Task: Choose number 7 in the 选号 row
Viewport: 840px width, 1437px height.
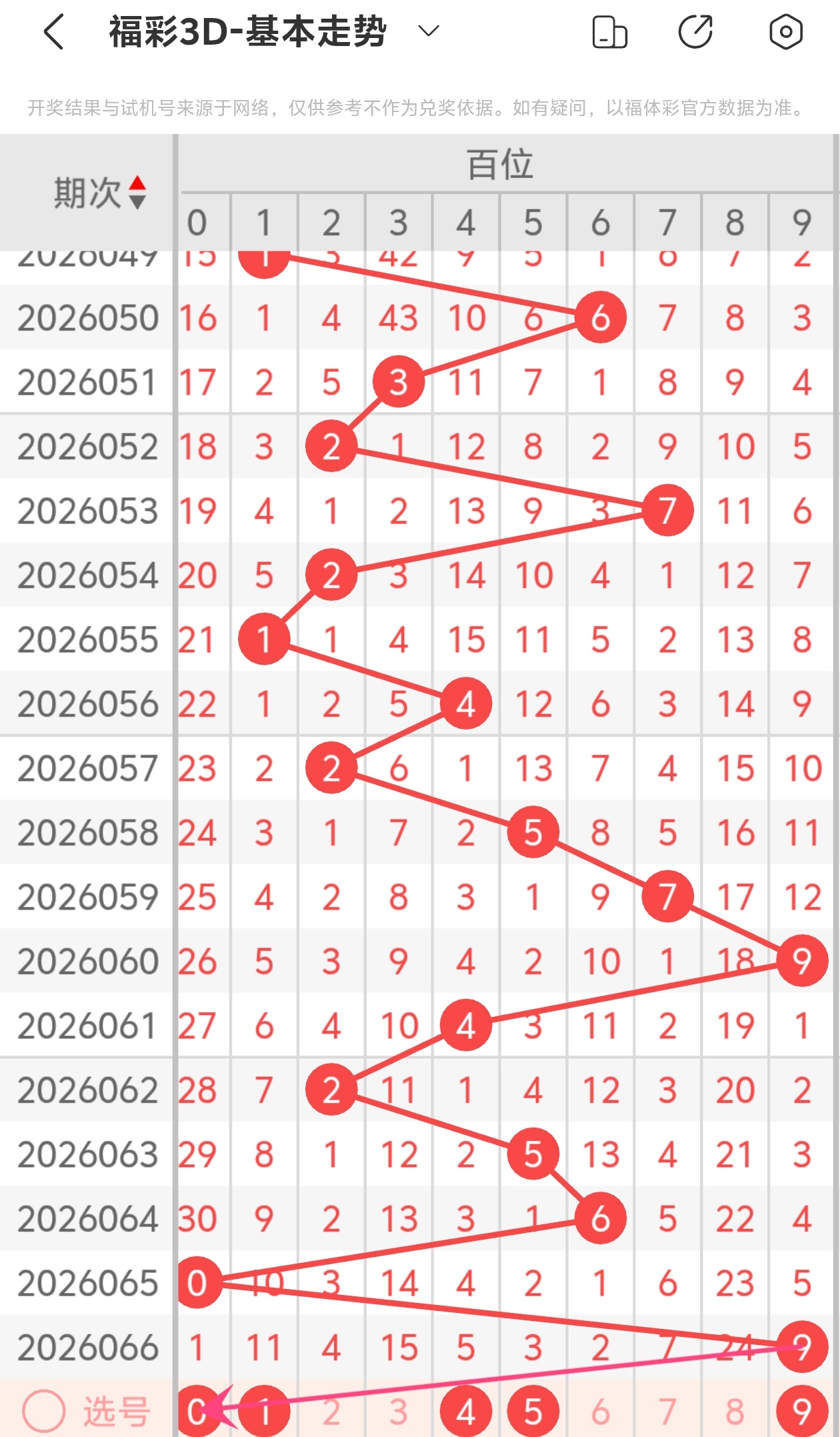Action: 667,1411
